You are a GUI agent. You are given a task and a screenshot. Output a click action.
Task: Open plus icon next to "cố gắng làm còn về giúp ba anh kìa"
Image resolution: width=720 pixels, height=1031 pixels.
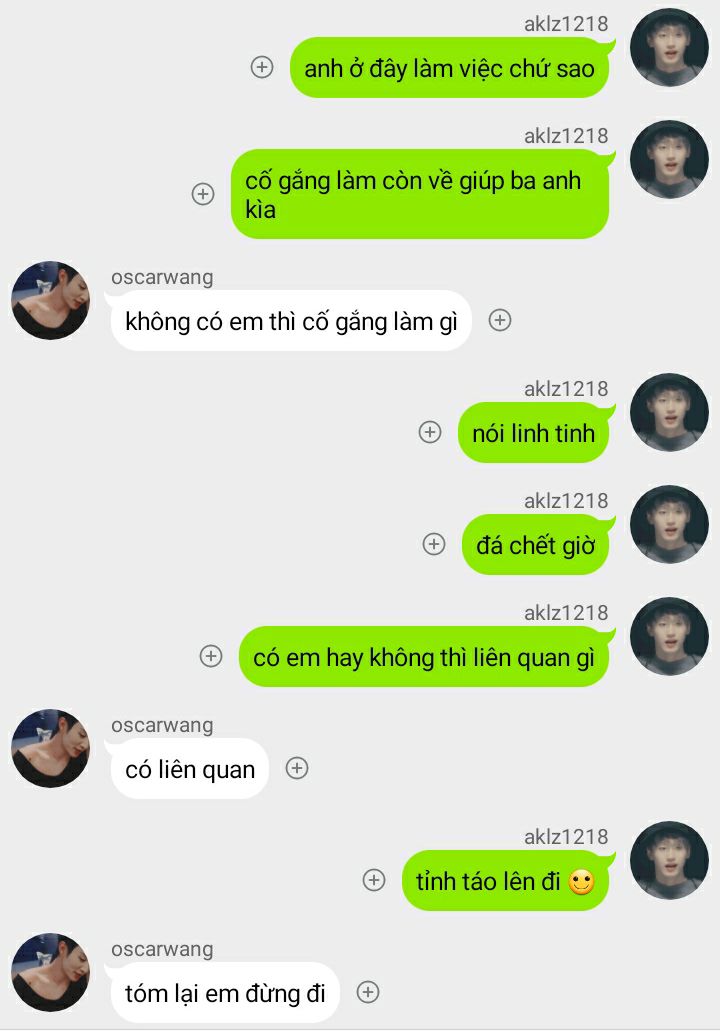click(x=203, y=194)
